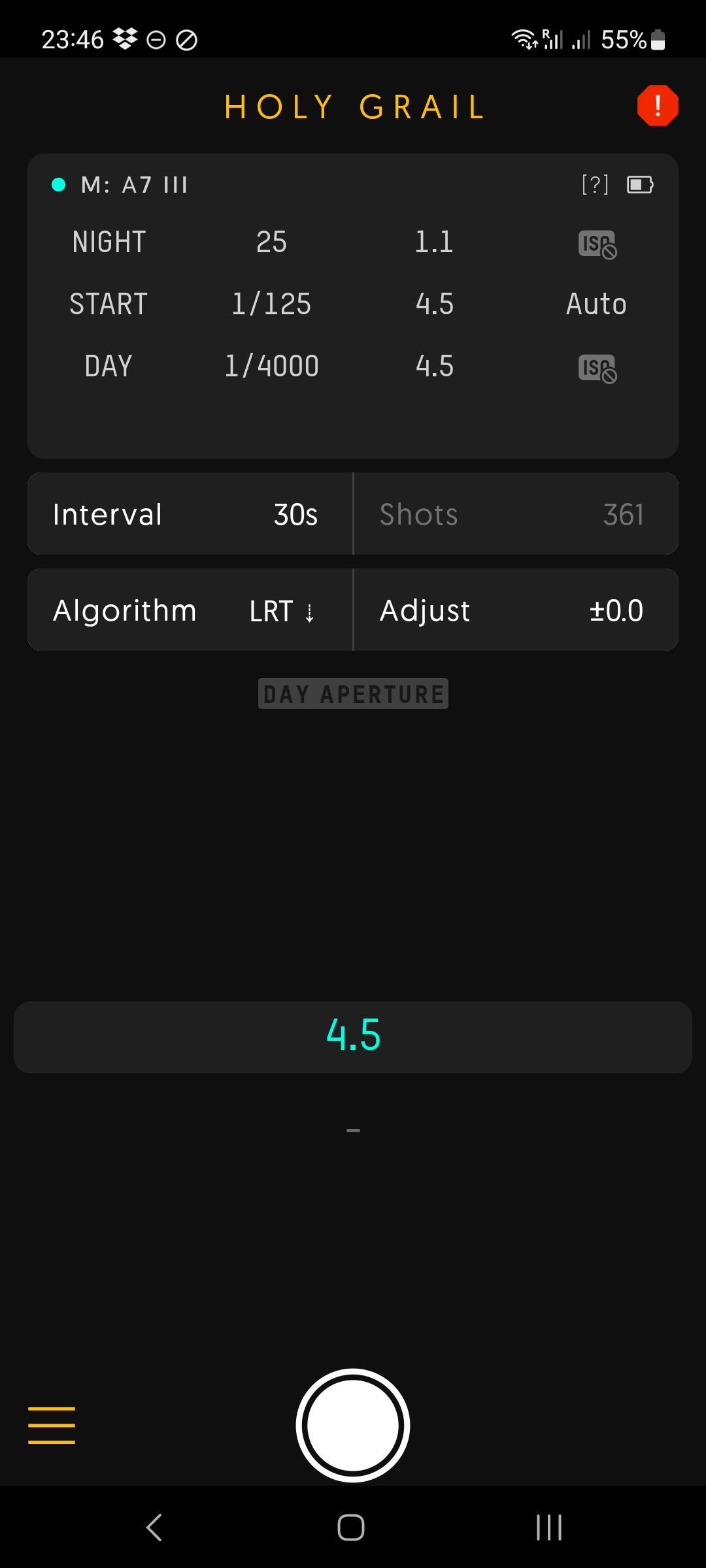Open the yellow hamburger menu

tap(52, 1425)
